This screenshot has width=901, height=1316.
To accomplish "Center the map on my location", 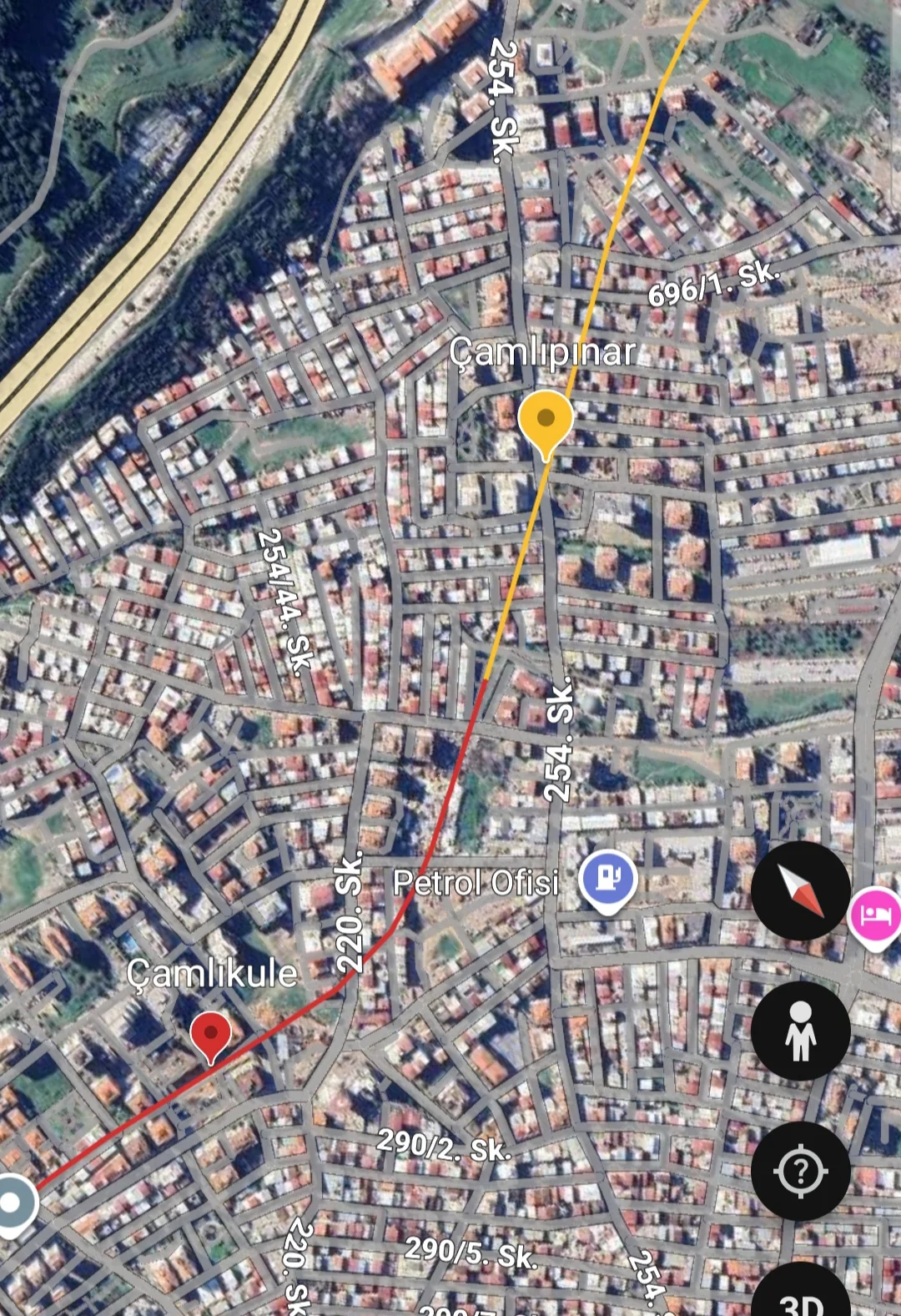I will [x=800, y=1171].
